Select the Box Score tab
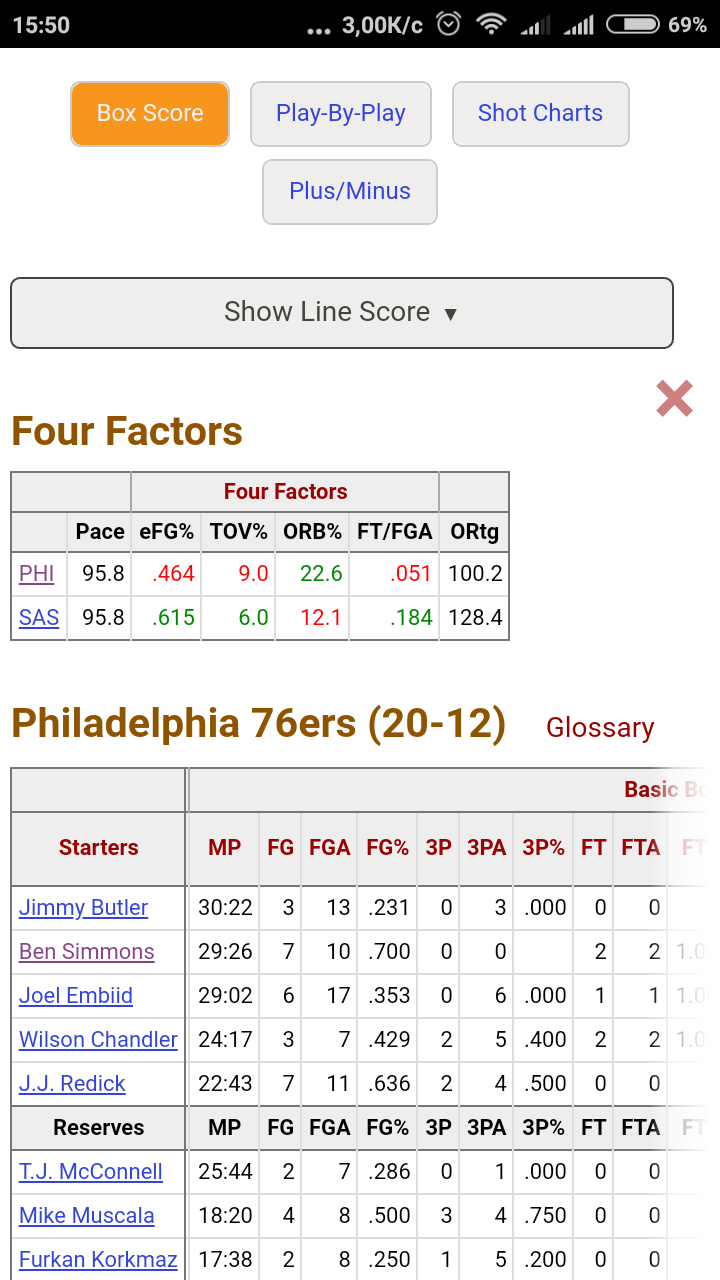 (150, 114)
